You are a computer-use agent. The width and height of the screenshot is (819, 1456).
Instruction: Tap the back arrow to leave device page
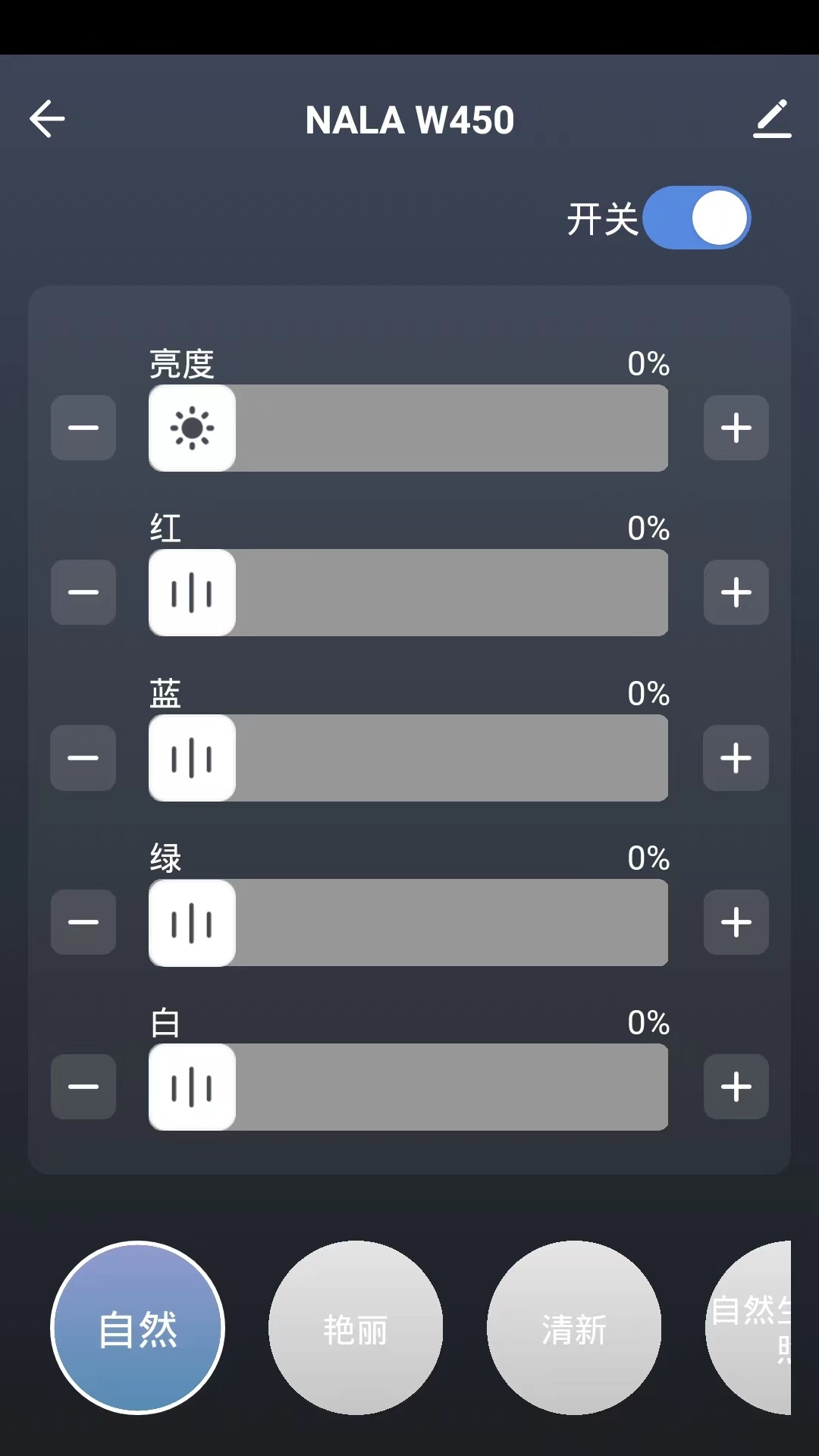[47, 119]
